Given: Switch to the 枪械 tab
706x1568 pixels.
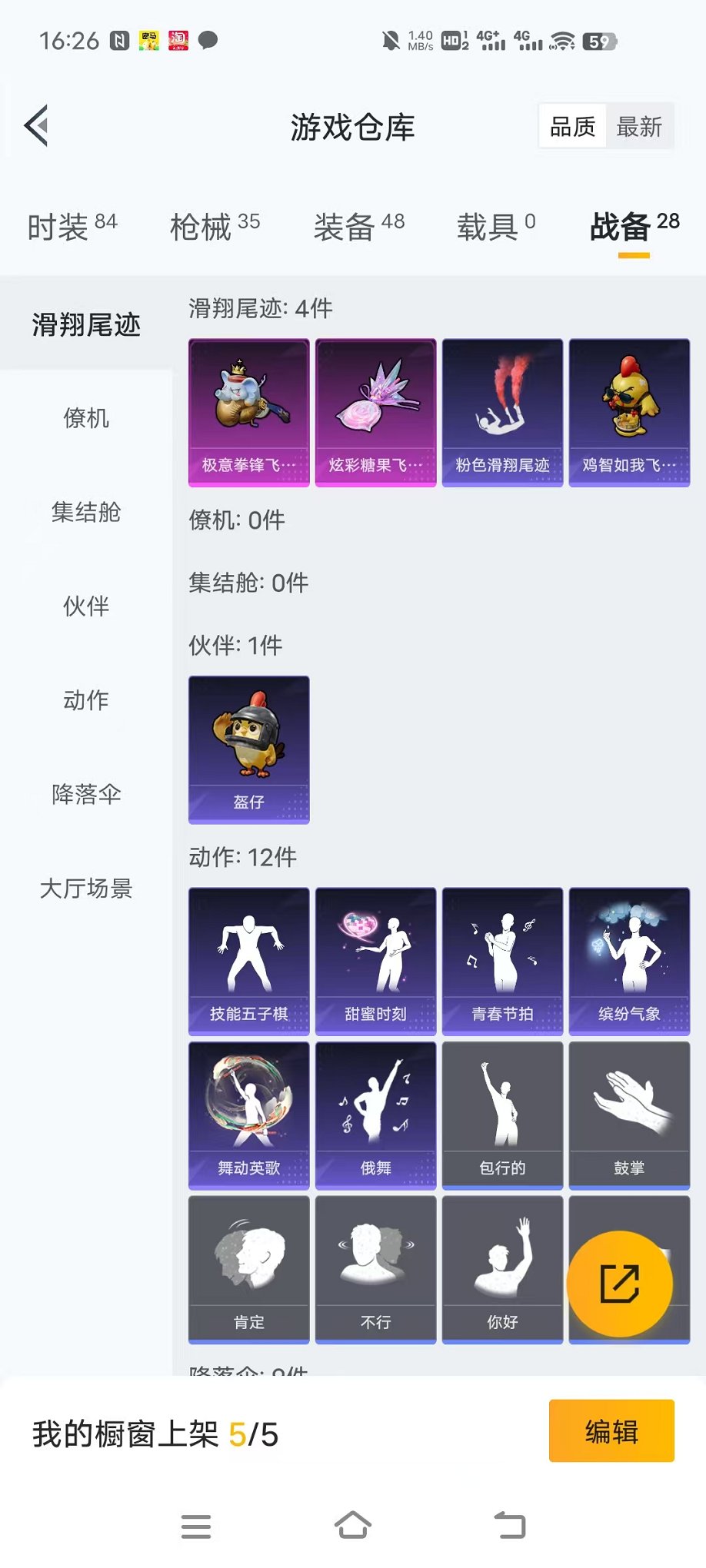Looking at the screenshot, I should pyautogui.click(x=215, y=227).
